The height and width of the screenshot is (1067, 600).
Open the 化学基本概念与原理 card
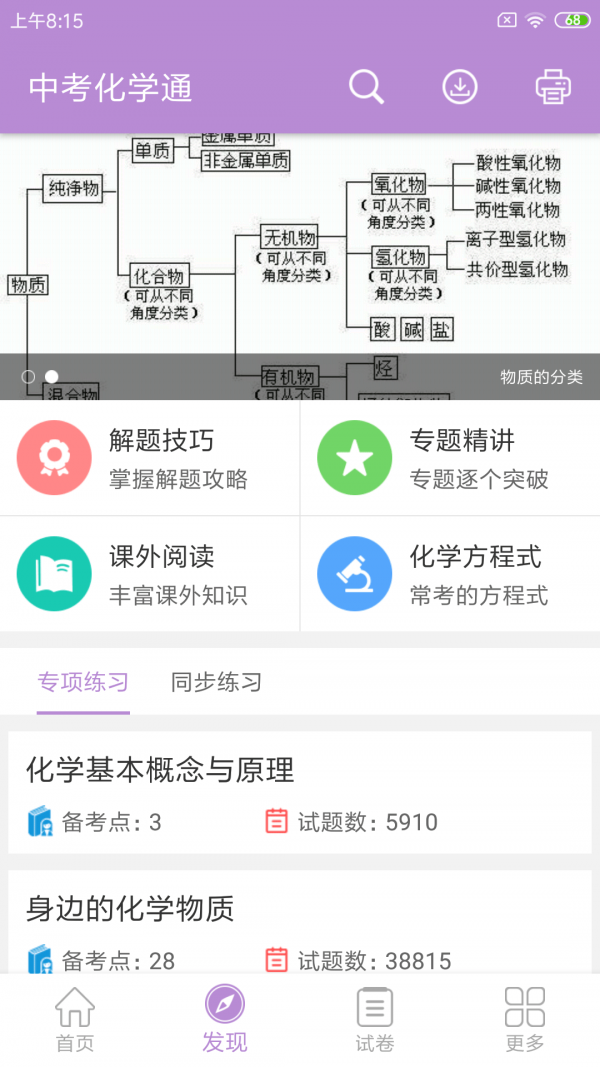click(x=300, y=792)
